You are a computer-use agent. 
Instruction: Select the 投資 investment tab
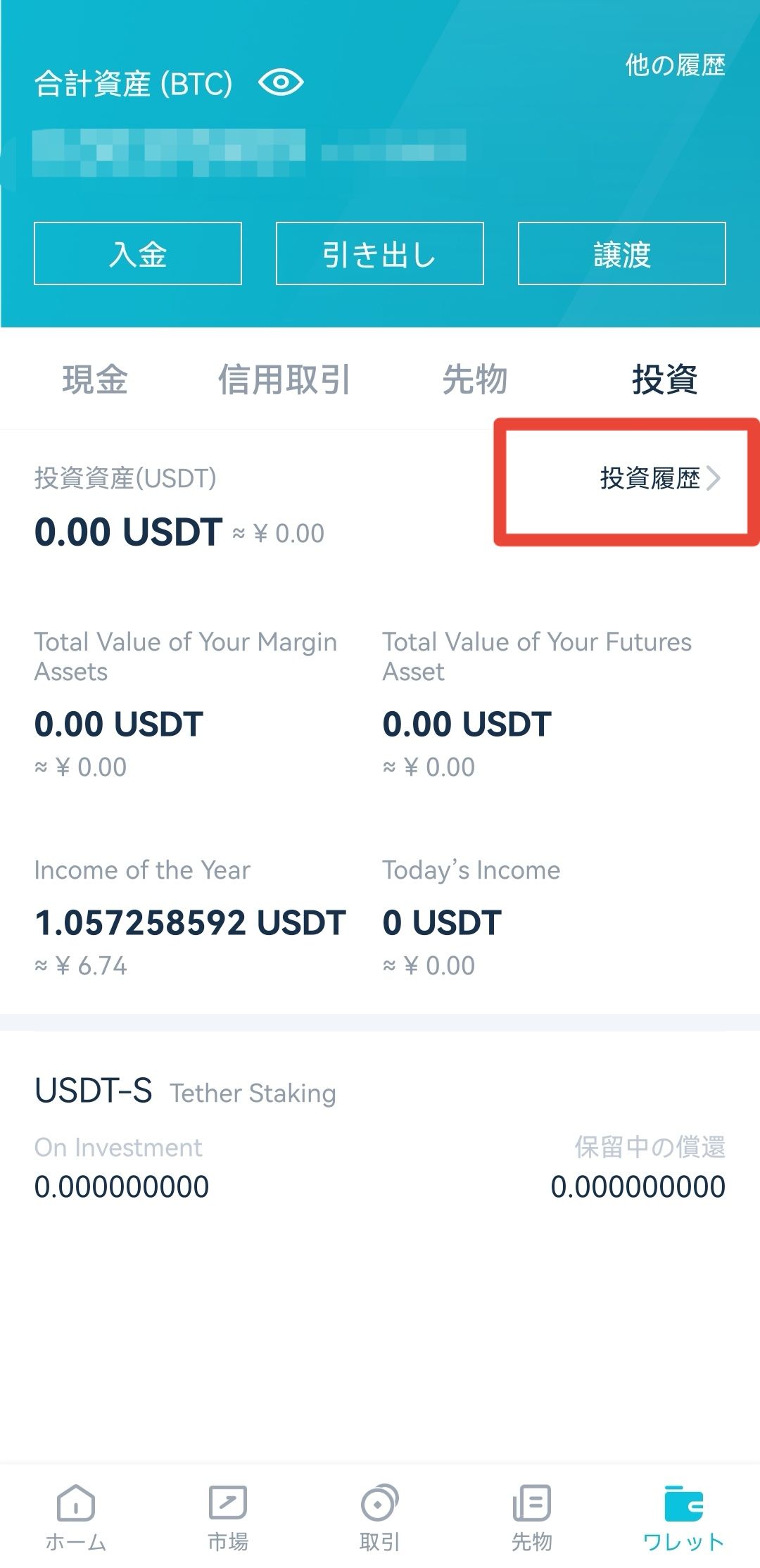click(x=665, y=380)
